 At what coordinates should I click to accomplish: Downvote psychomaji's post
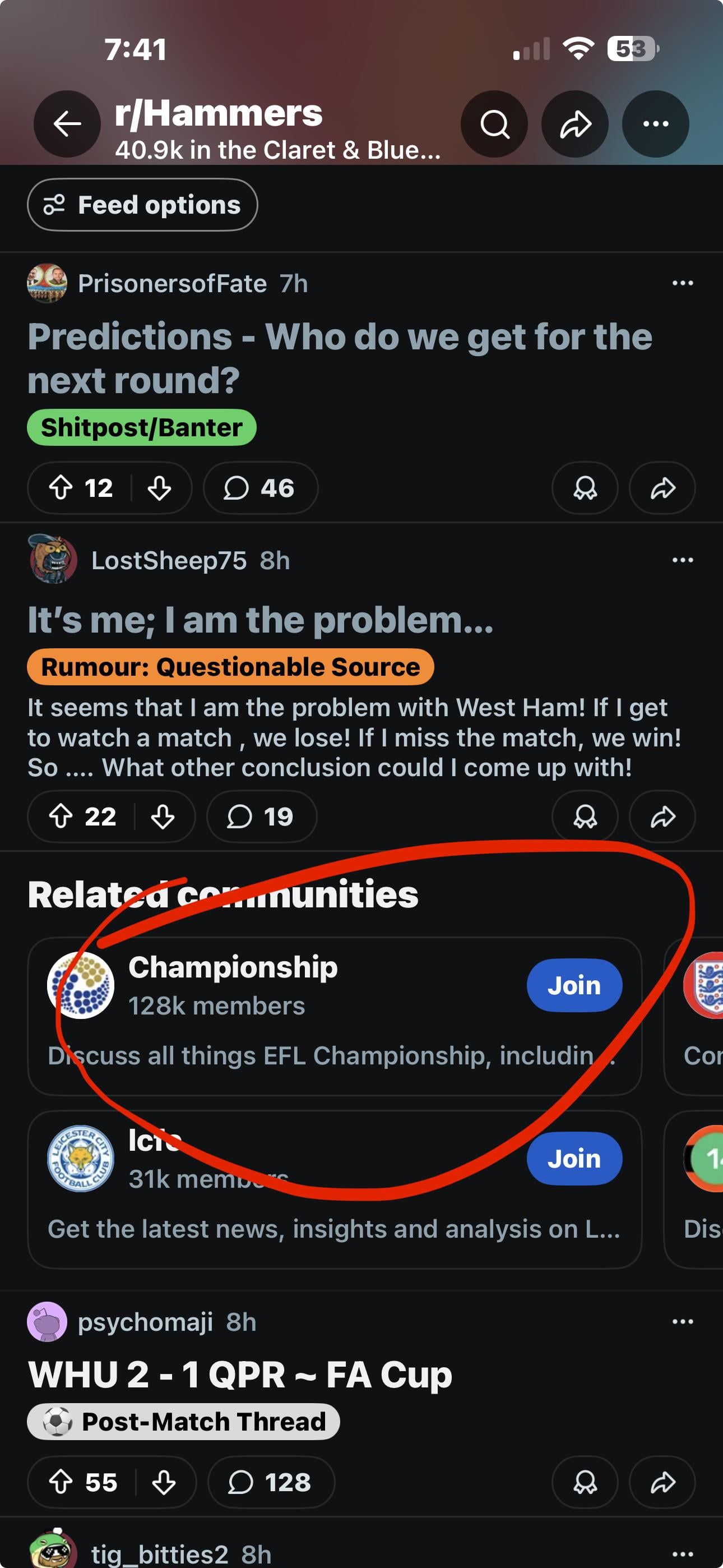point(164,1482)
